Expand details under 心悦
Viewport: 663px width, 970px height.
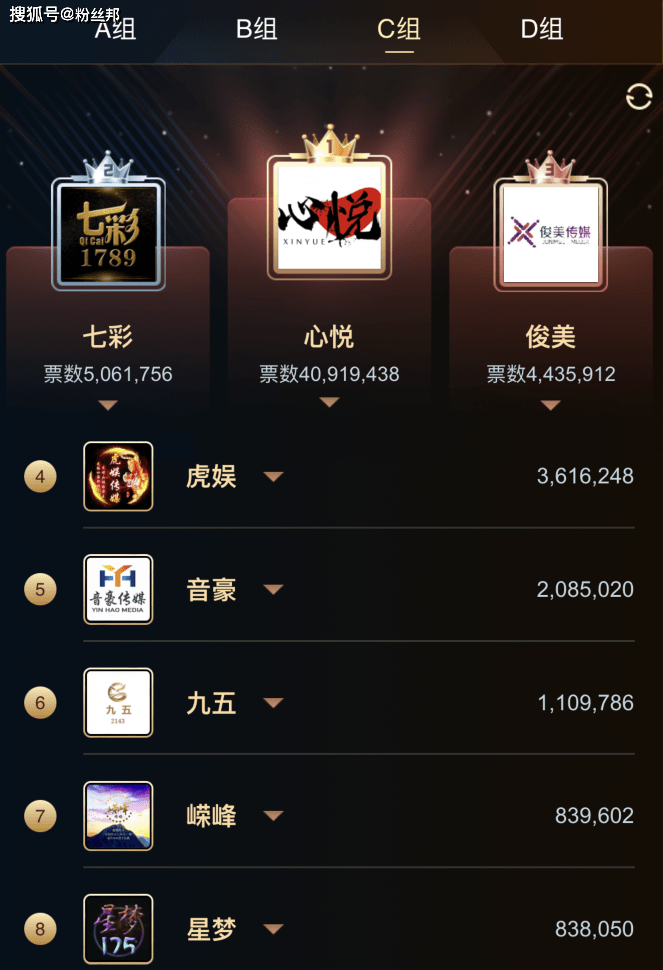pos(329,402)
